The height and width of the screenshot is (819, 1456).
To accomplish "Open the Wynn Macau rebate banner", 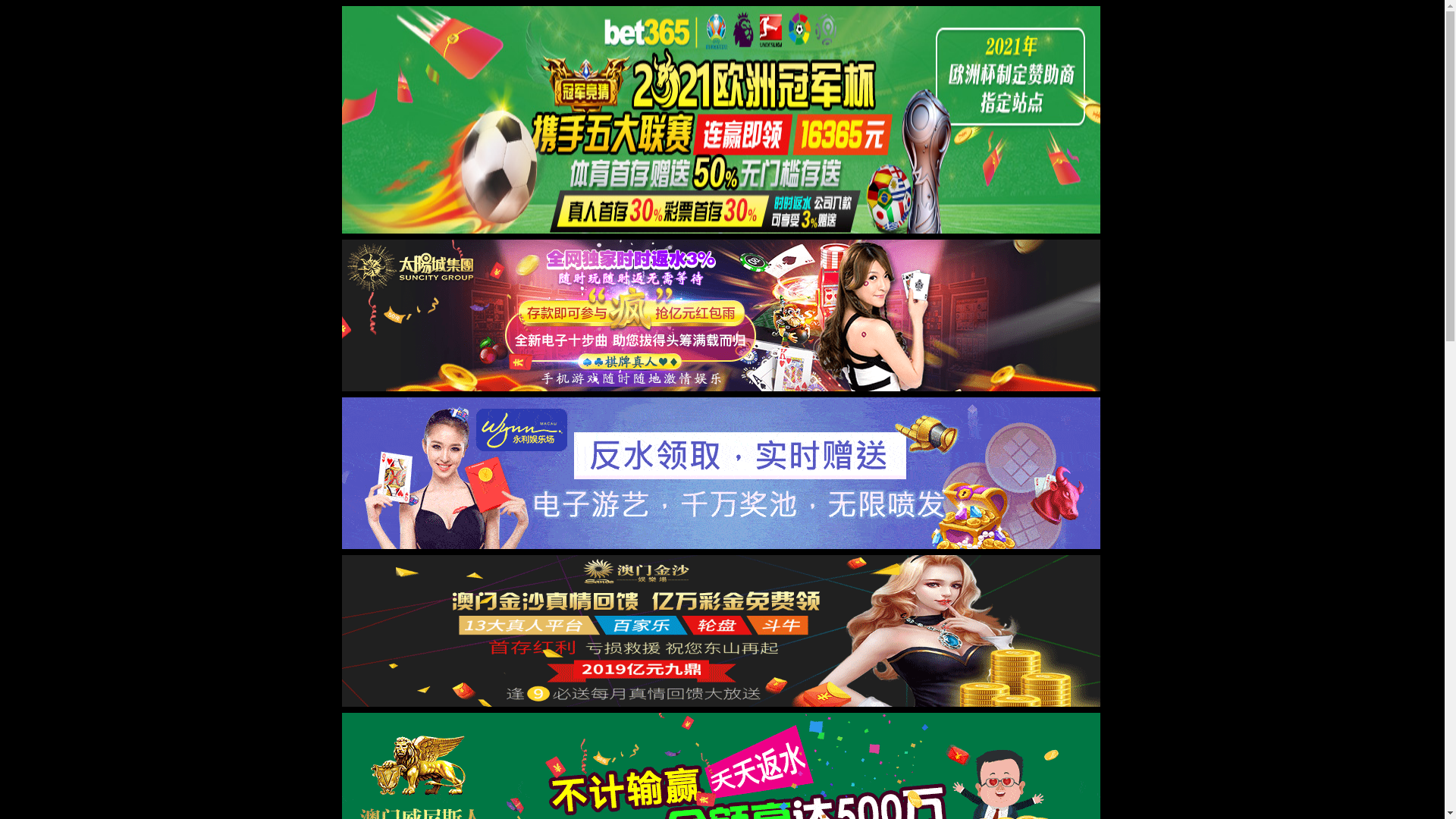I will click(720, 473).
